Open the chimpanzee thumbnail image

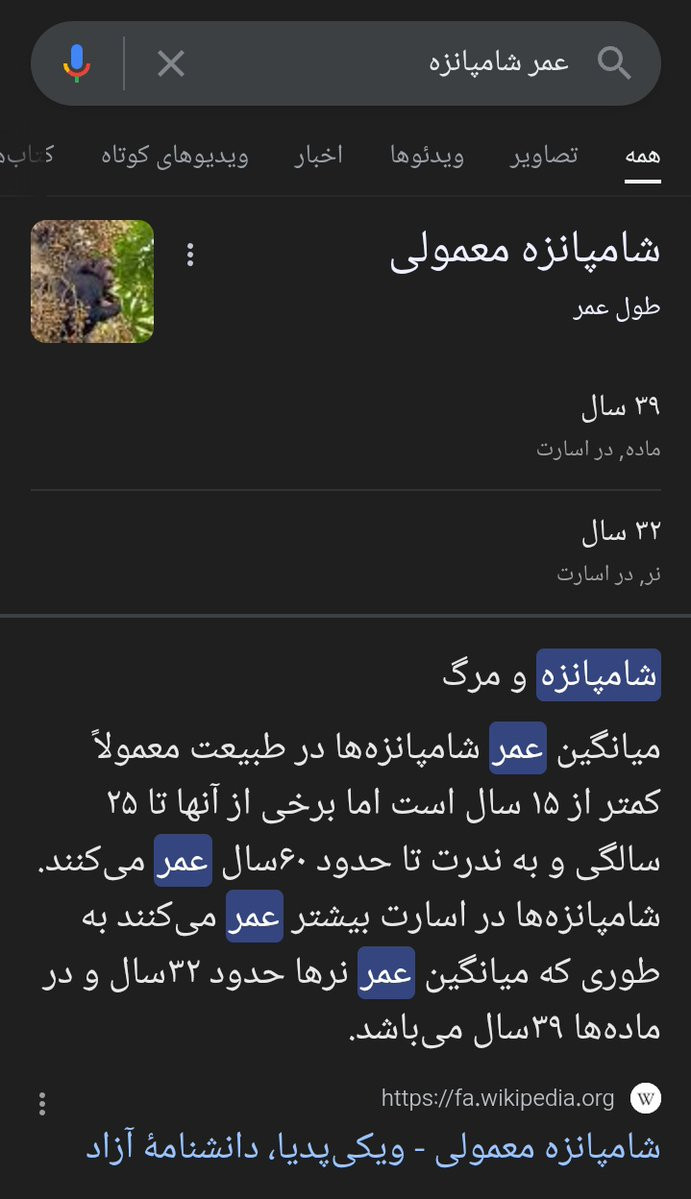(92, 281)
